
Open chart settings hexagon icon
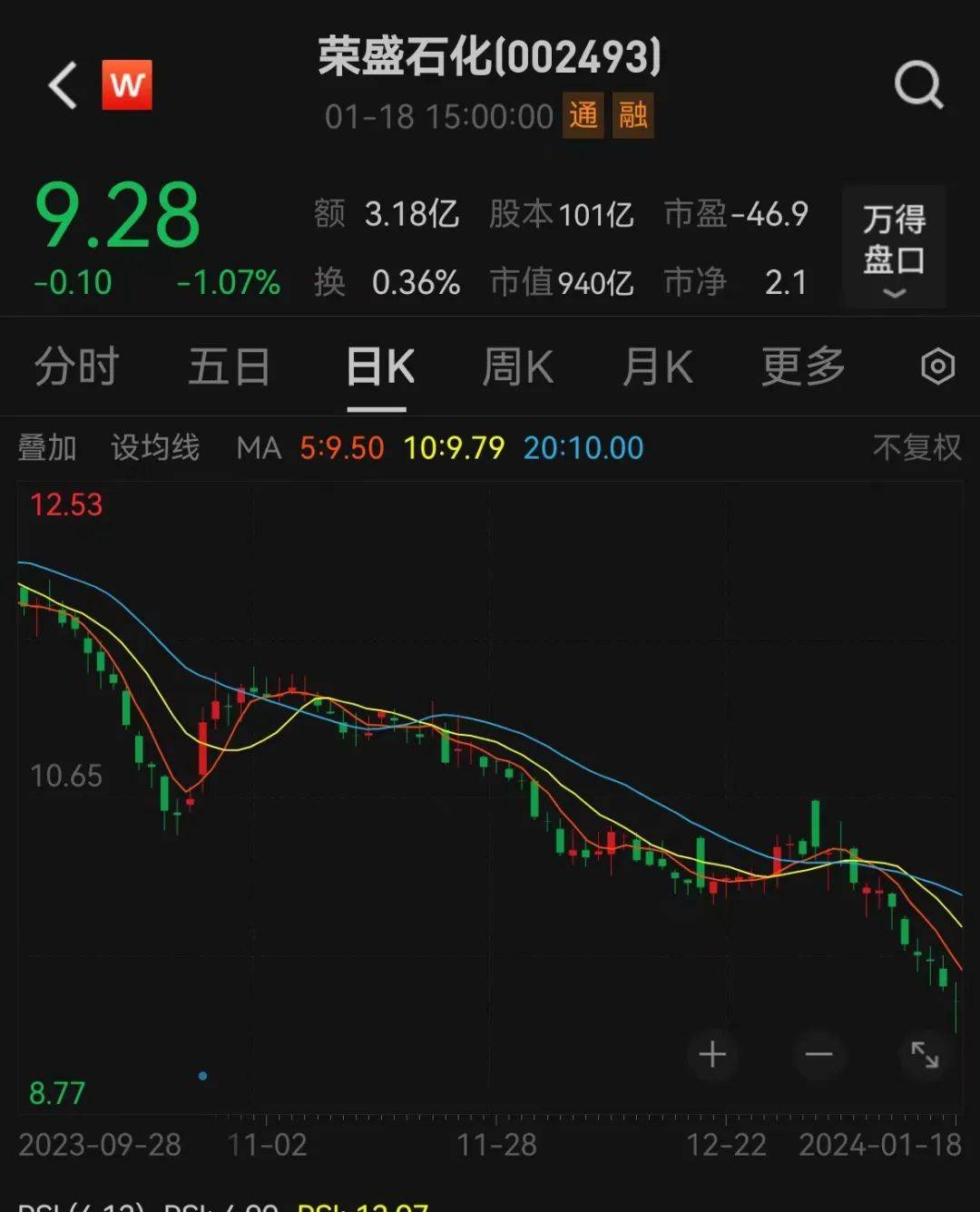pos(937,367)
